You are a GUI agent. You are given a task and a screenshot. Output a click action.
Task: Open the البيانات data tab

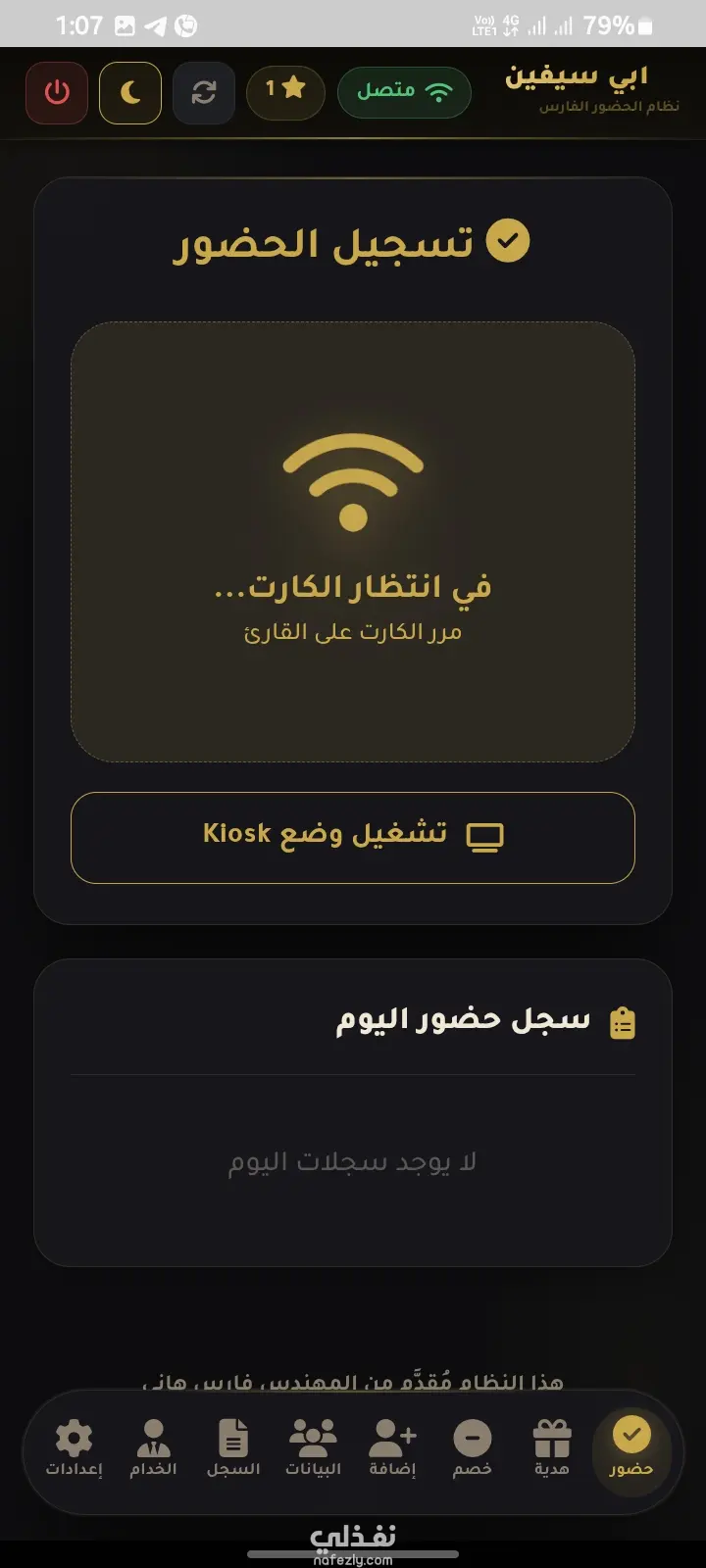point(313,1447)
